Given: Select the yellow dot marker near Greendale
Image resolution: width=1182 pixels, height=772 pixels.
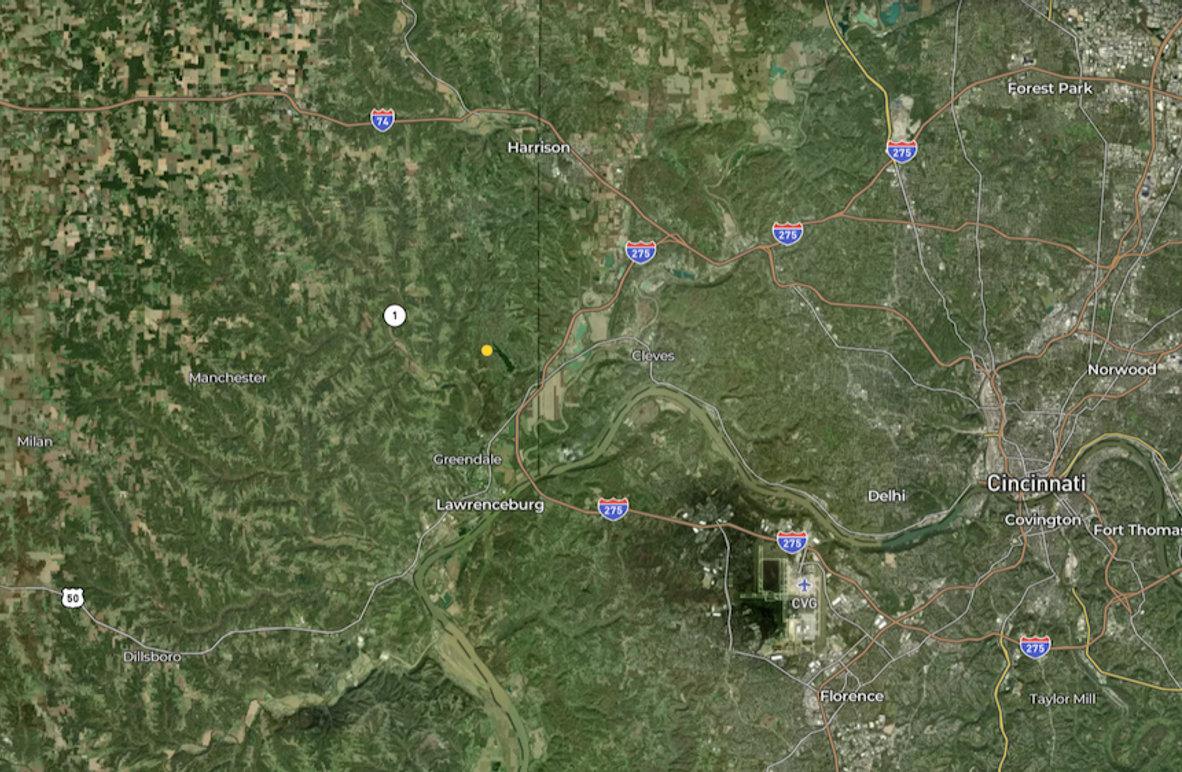Looking at the screenshot, I should click(487, 350).
